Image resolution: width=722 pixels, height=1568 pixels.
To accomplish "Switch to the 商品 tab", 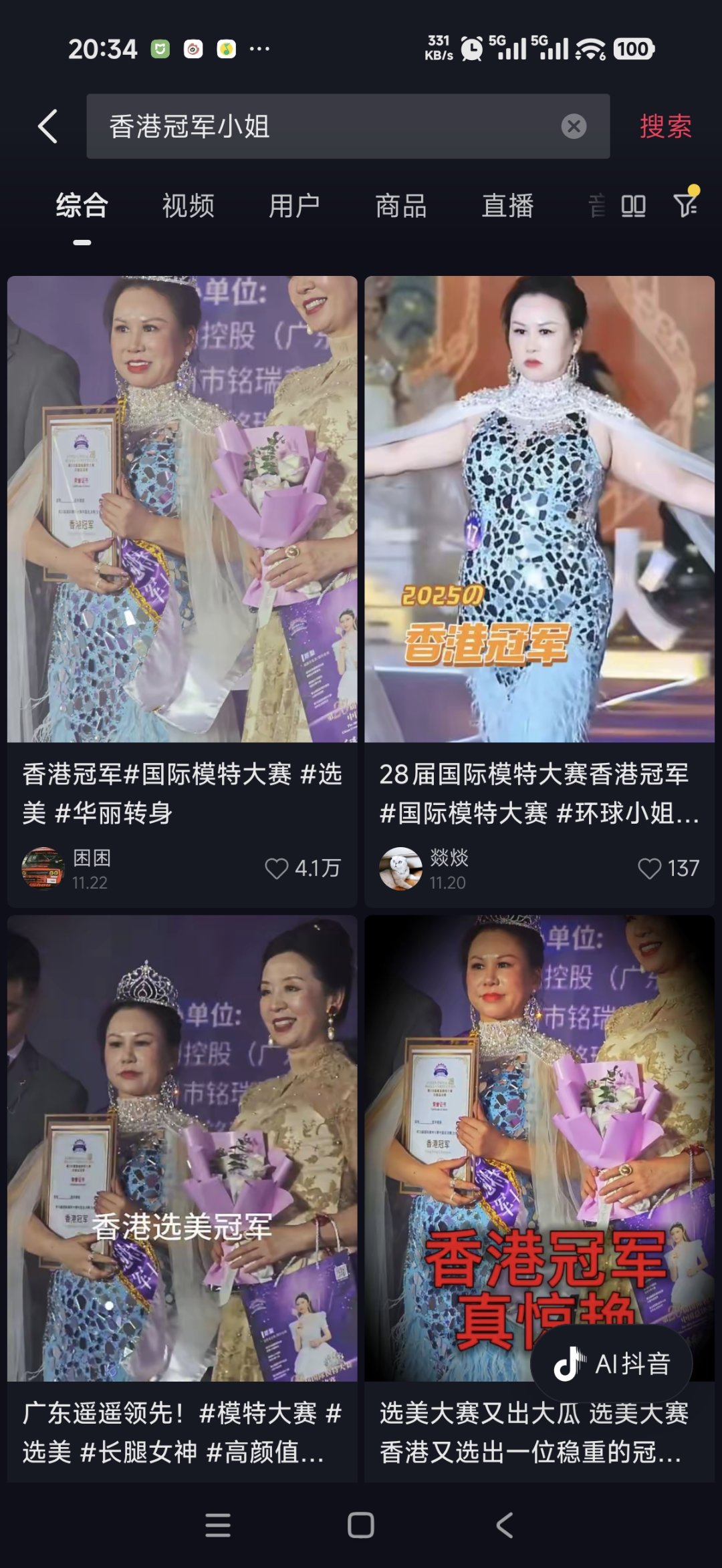I will point(401,206).
